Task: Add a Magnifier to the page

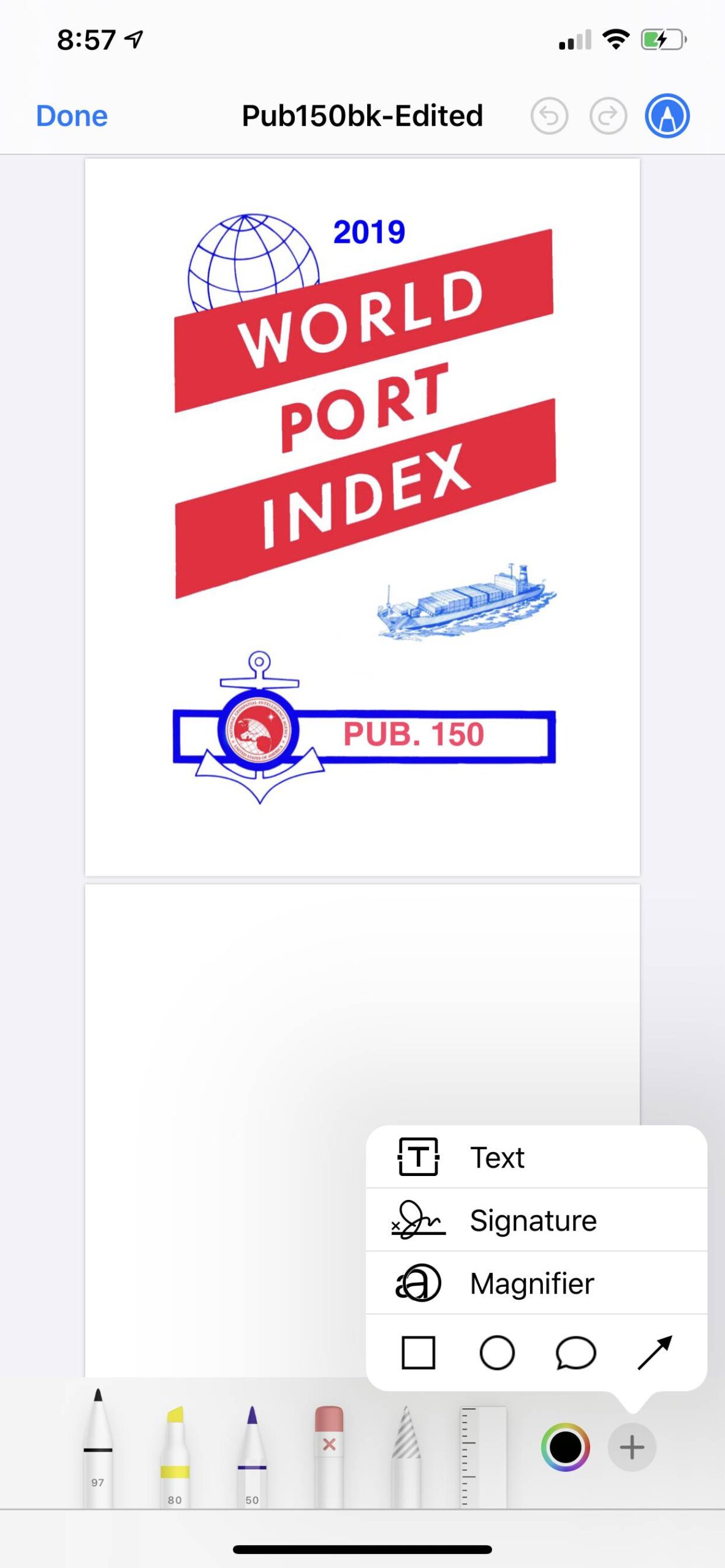Action: tap(531, 1283)
